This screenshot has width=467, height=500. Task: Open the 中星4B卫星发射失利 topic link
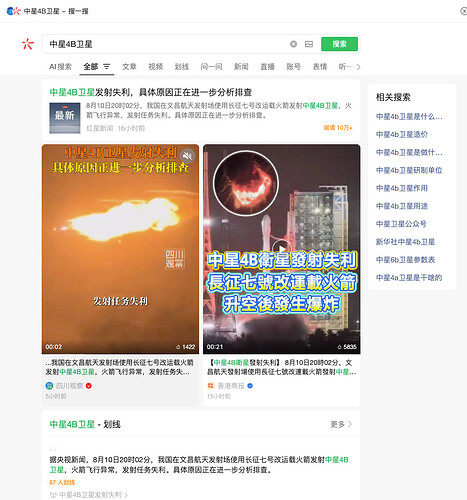point(89,495)
